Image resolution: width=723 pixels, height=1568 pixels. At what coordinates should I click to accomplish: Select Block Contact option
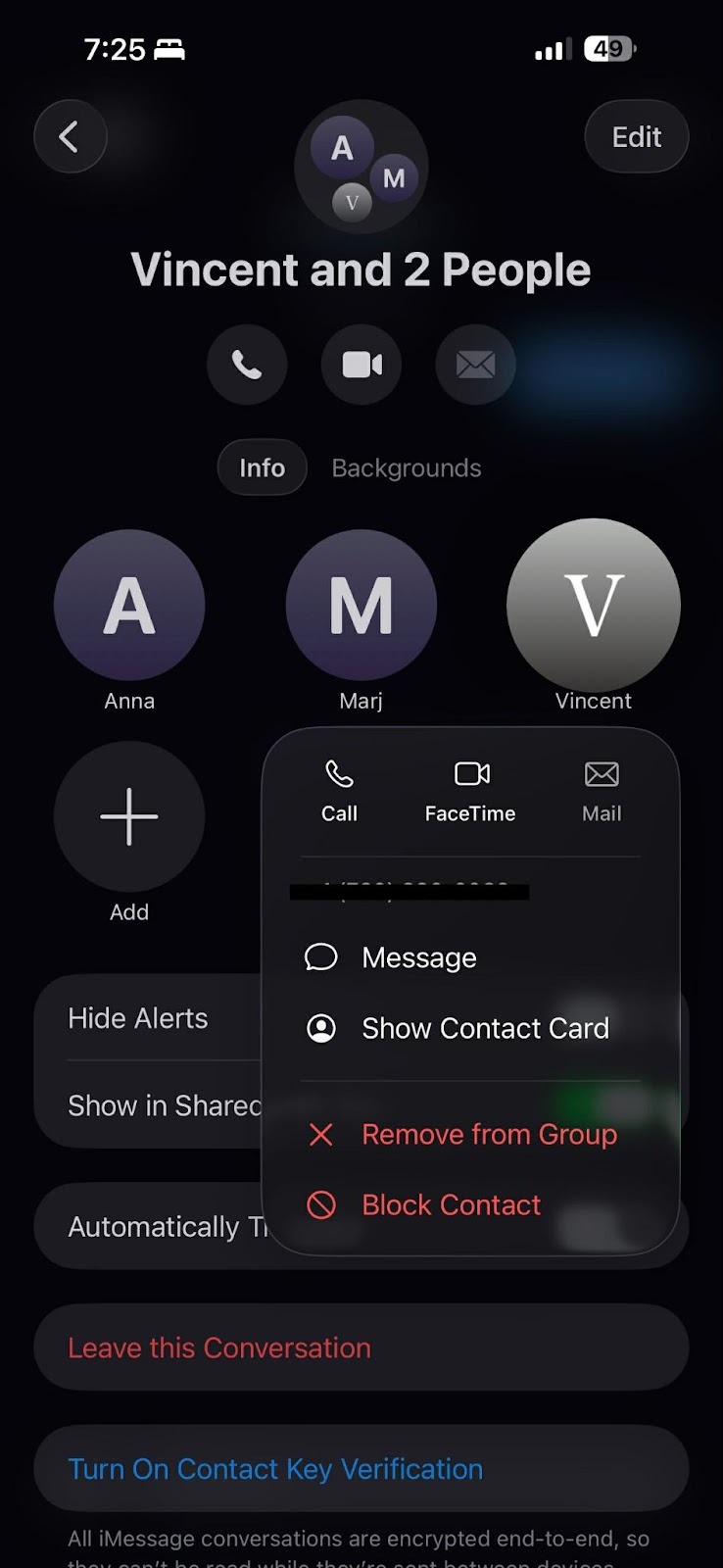click(451, 1205)
